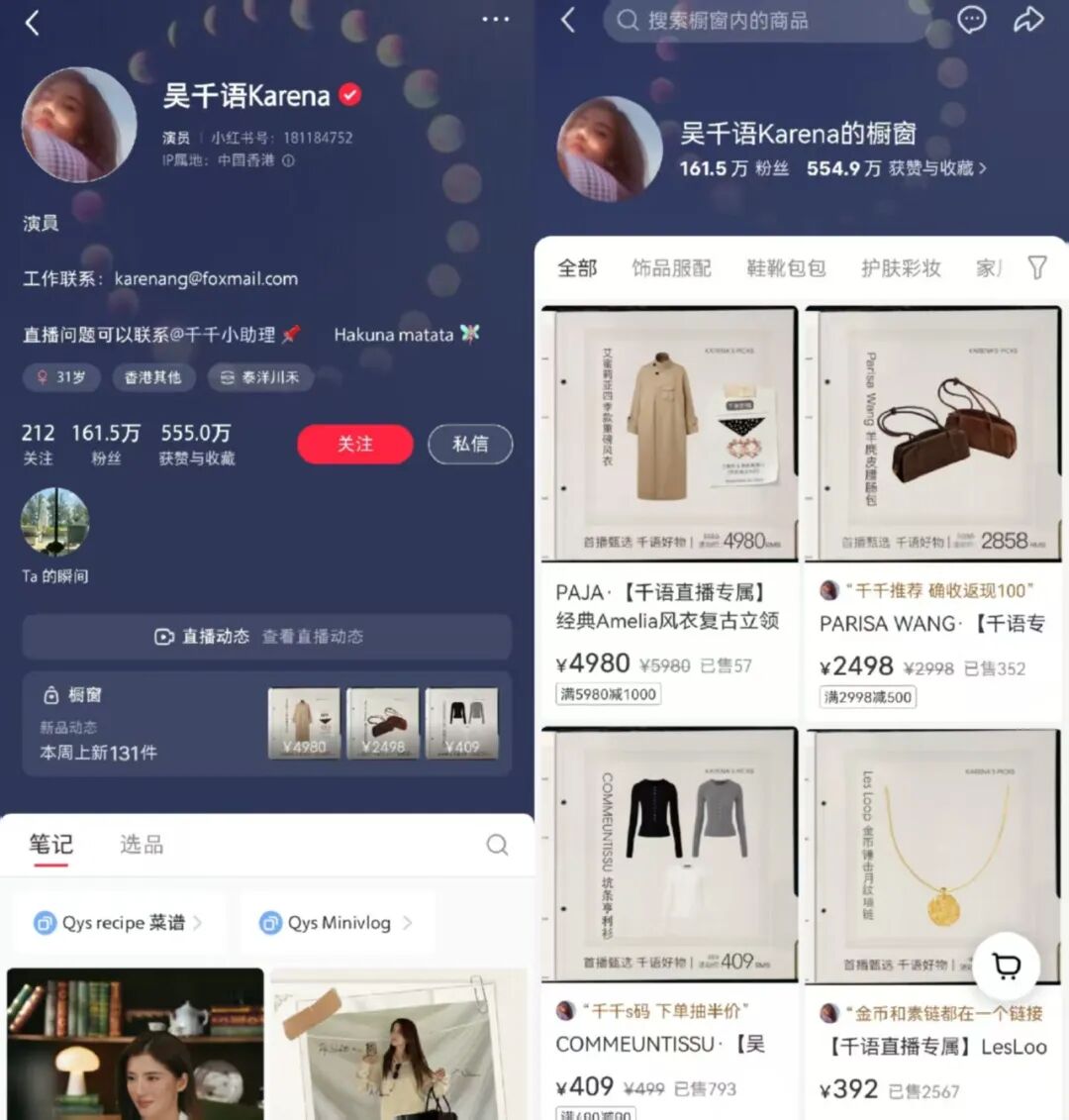Share Karena's showcase with the arrow icon
1069x1120 pixels.
click(x=1028, y=20)
